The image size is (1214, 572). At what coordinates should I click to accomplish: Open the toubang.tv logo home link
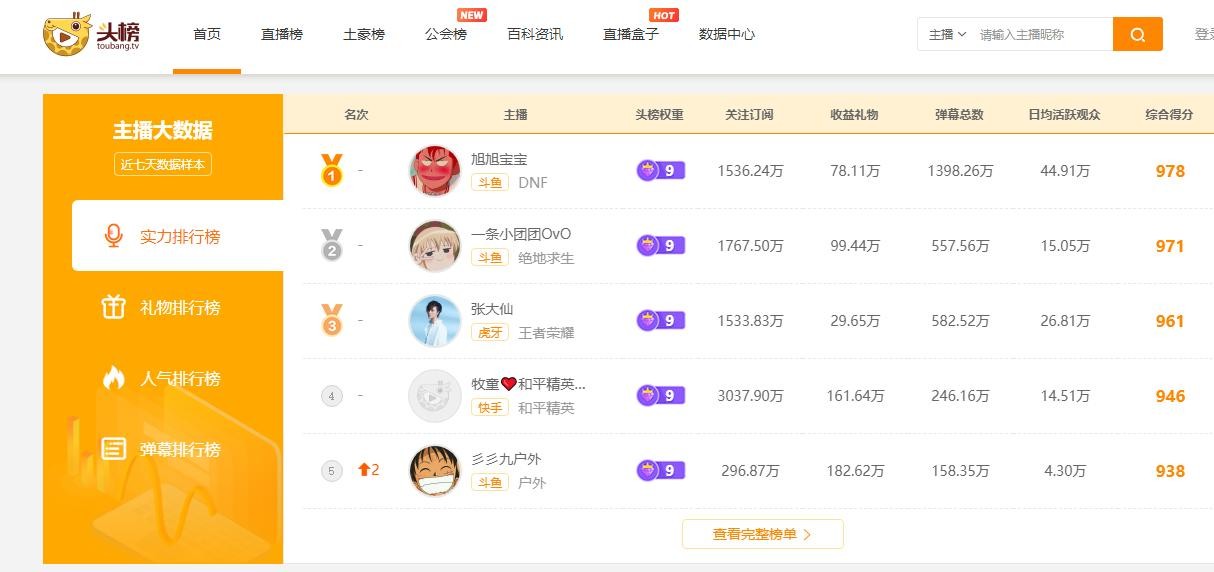(92, 34)
